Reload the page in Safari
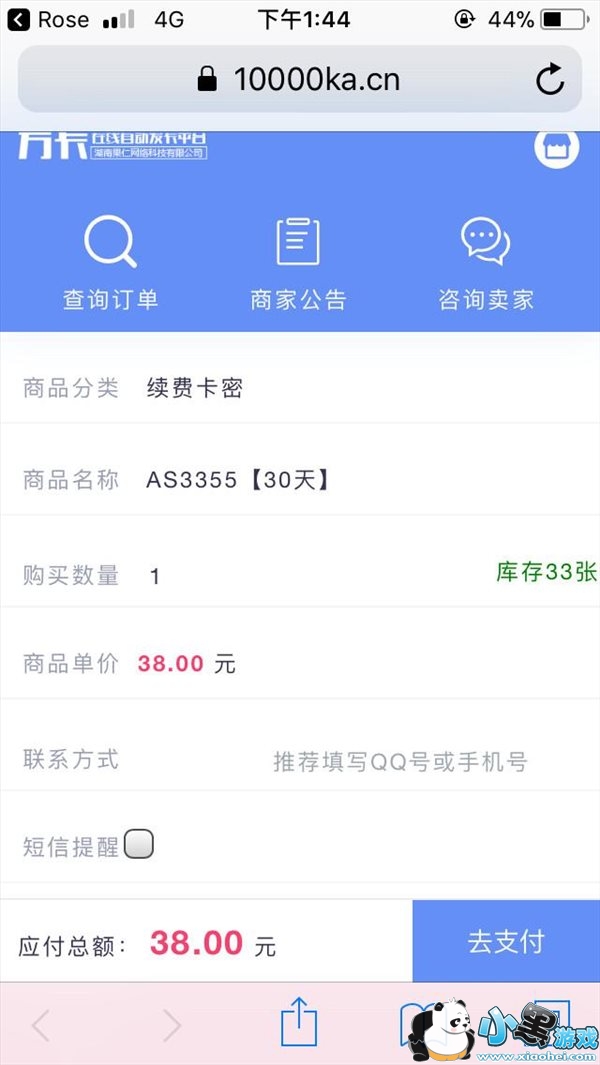The height and width of the screenshot is (1065, 600). point(550,79)
